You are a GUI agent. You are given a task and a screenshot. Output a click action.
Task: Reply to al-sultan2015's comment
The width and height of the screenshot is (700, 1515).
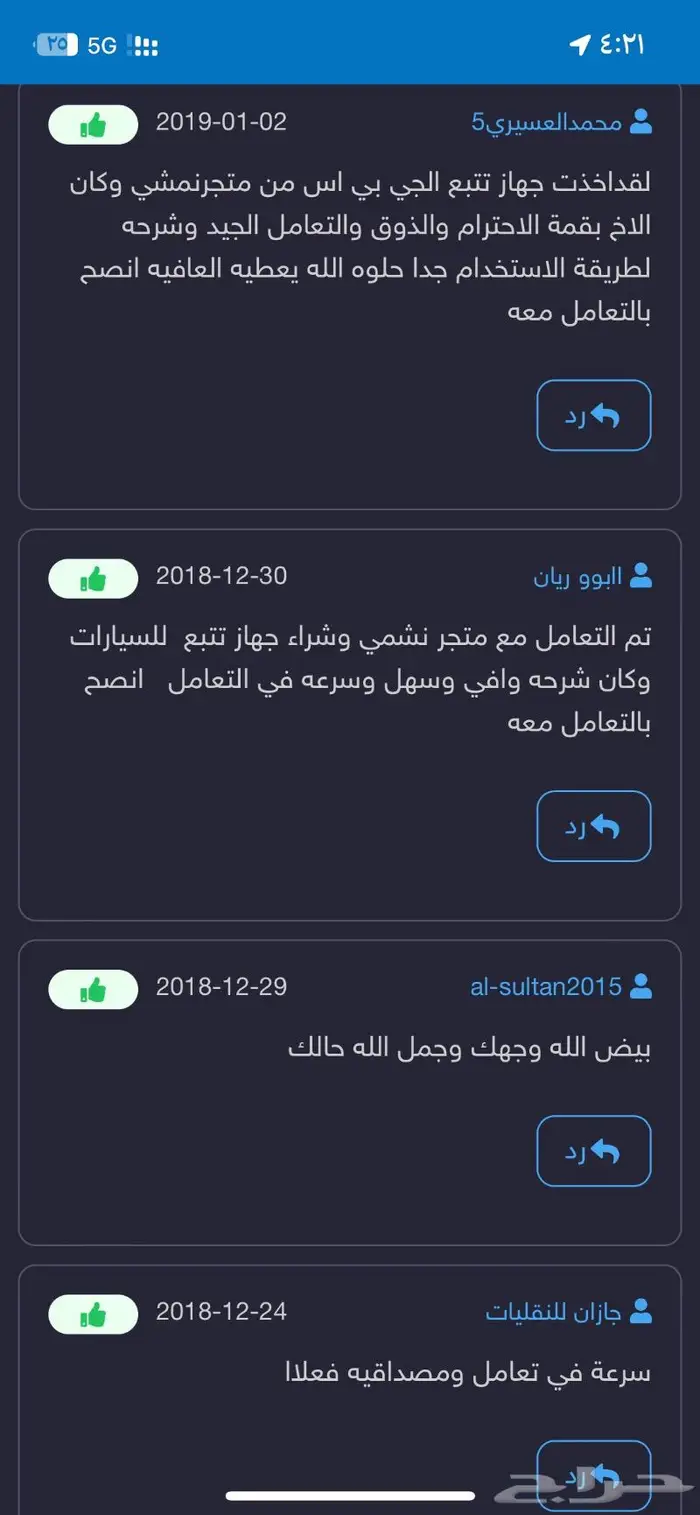coord(593,1151)
